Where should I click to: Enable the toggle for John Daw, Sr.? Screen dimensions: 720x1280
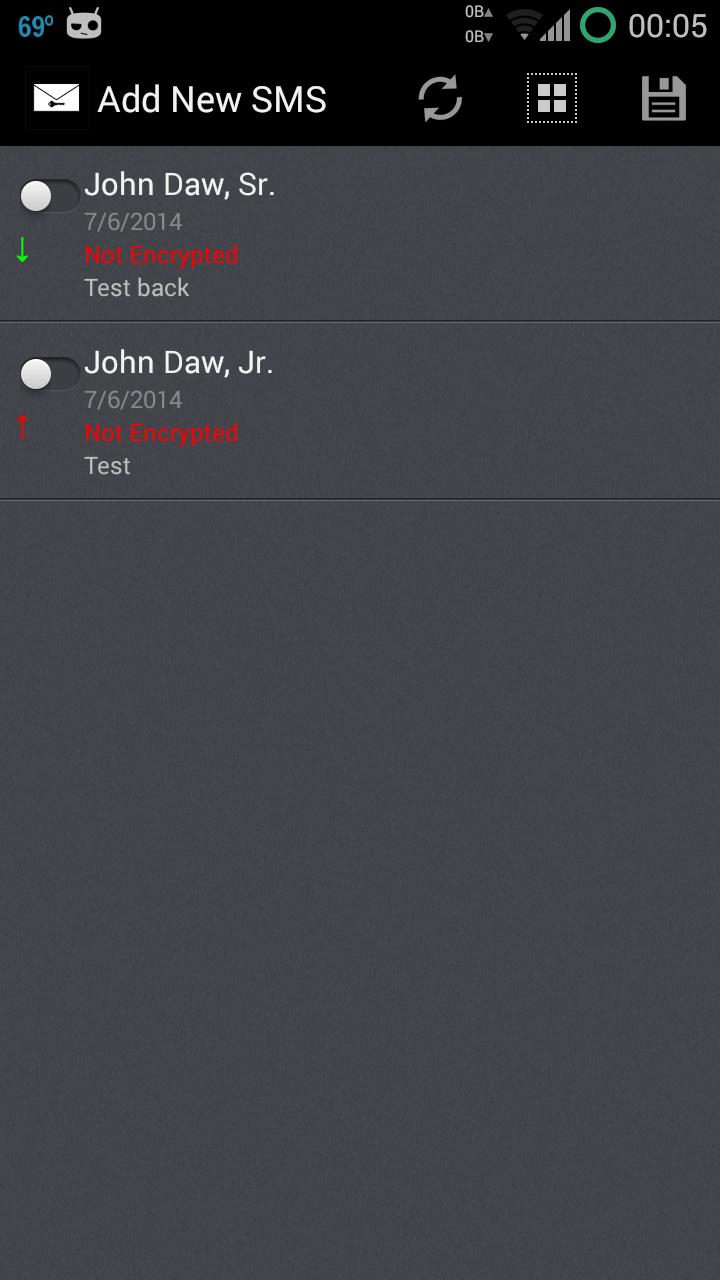(48, 195)
